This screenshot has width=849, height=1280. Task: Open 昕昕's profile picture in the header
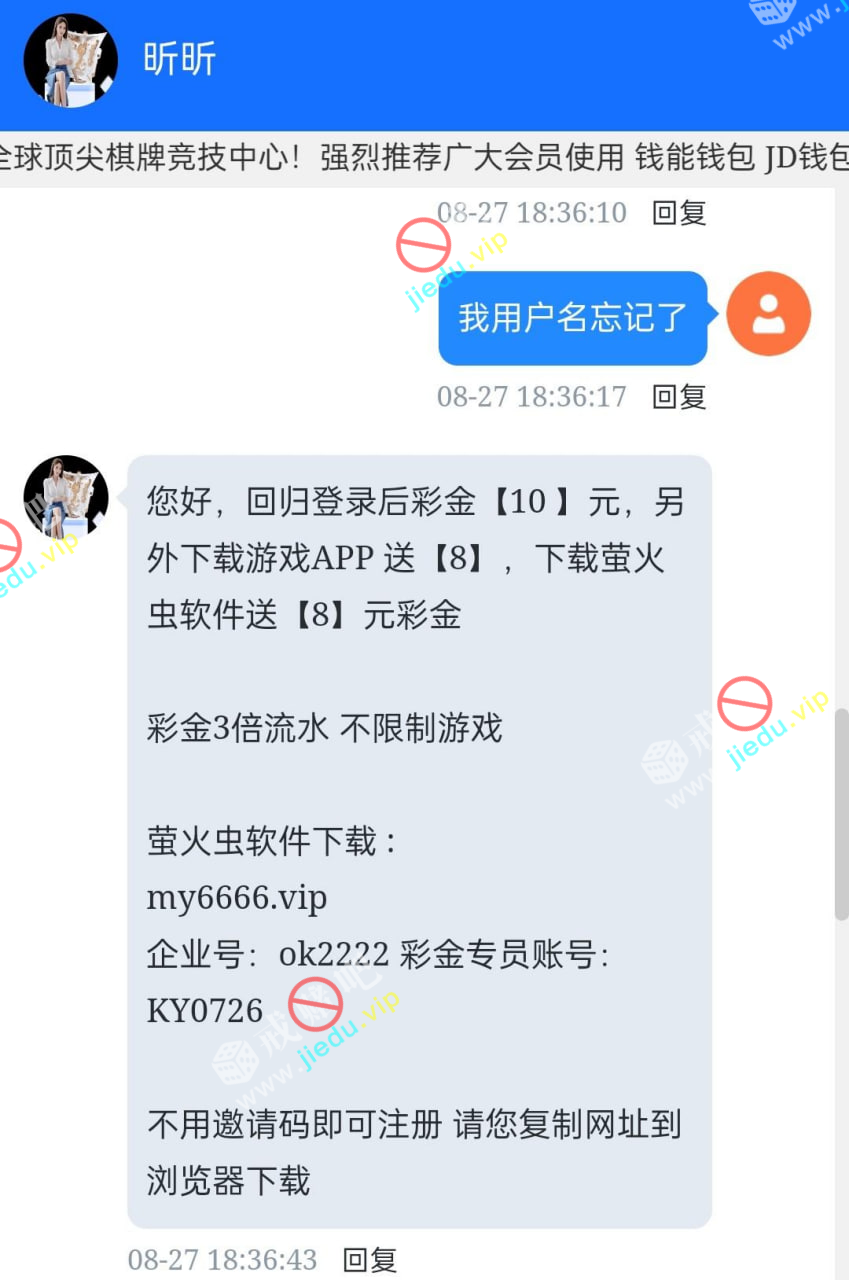tap(71, 60)
